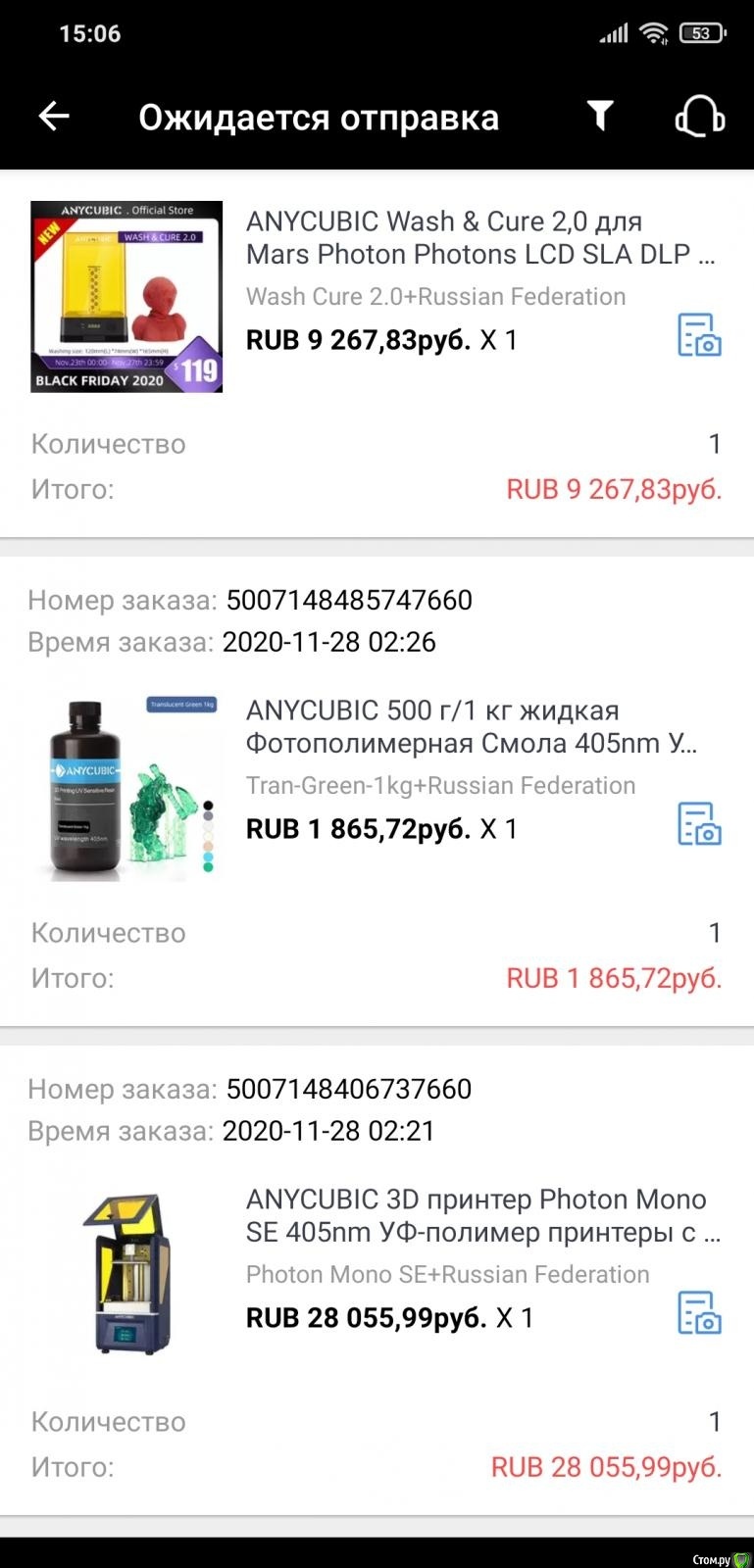This screenshot has height=1568, width=754.
Task: Tap the order time 2020-11-28 02:26
Action: (330, 642)
